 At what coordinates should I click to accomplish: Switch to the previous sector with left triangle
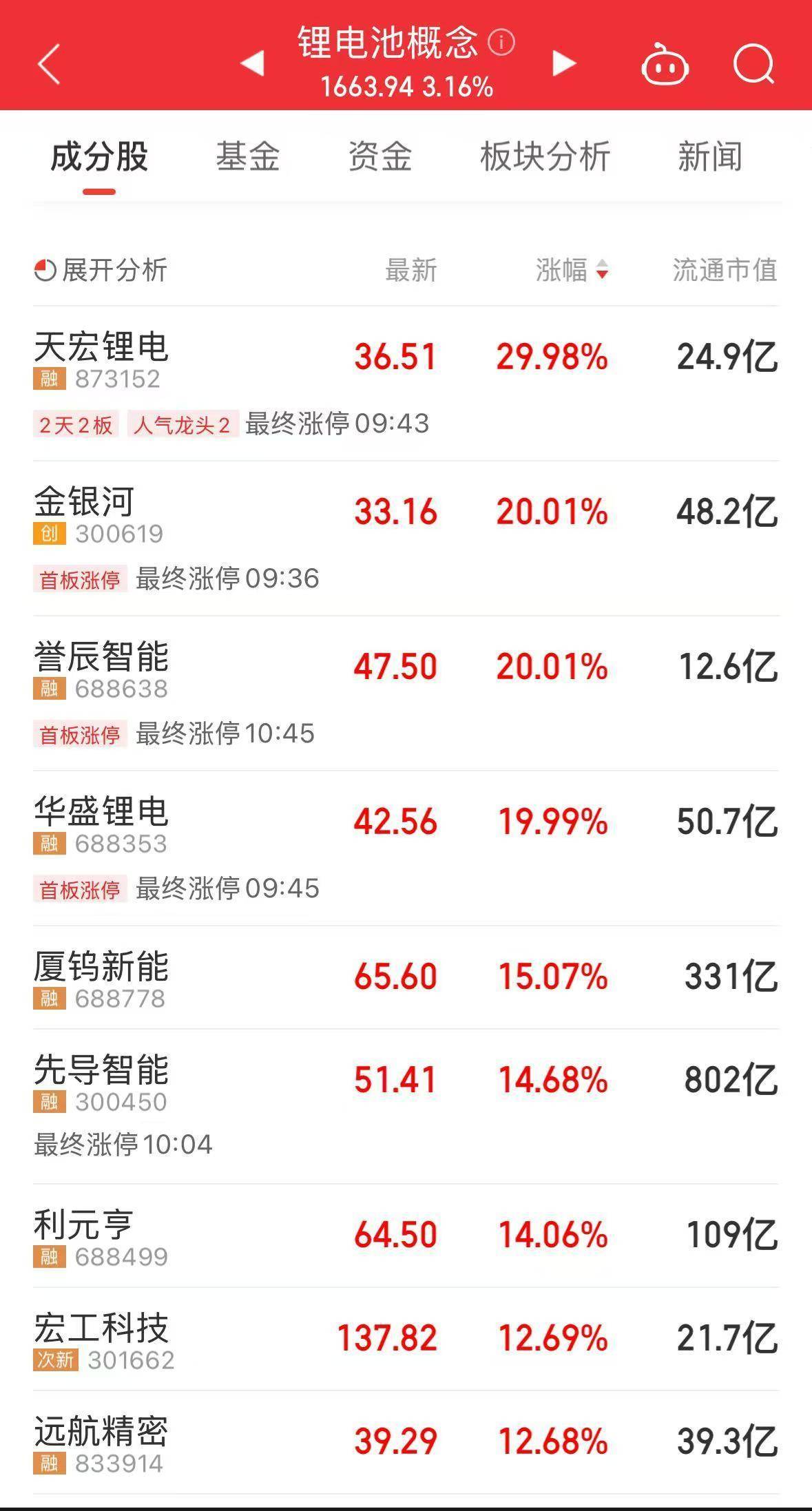[253, 63]
